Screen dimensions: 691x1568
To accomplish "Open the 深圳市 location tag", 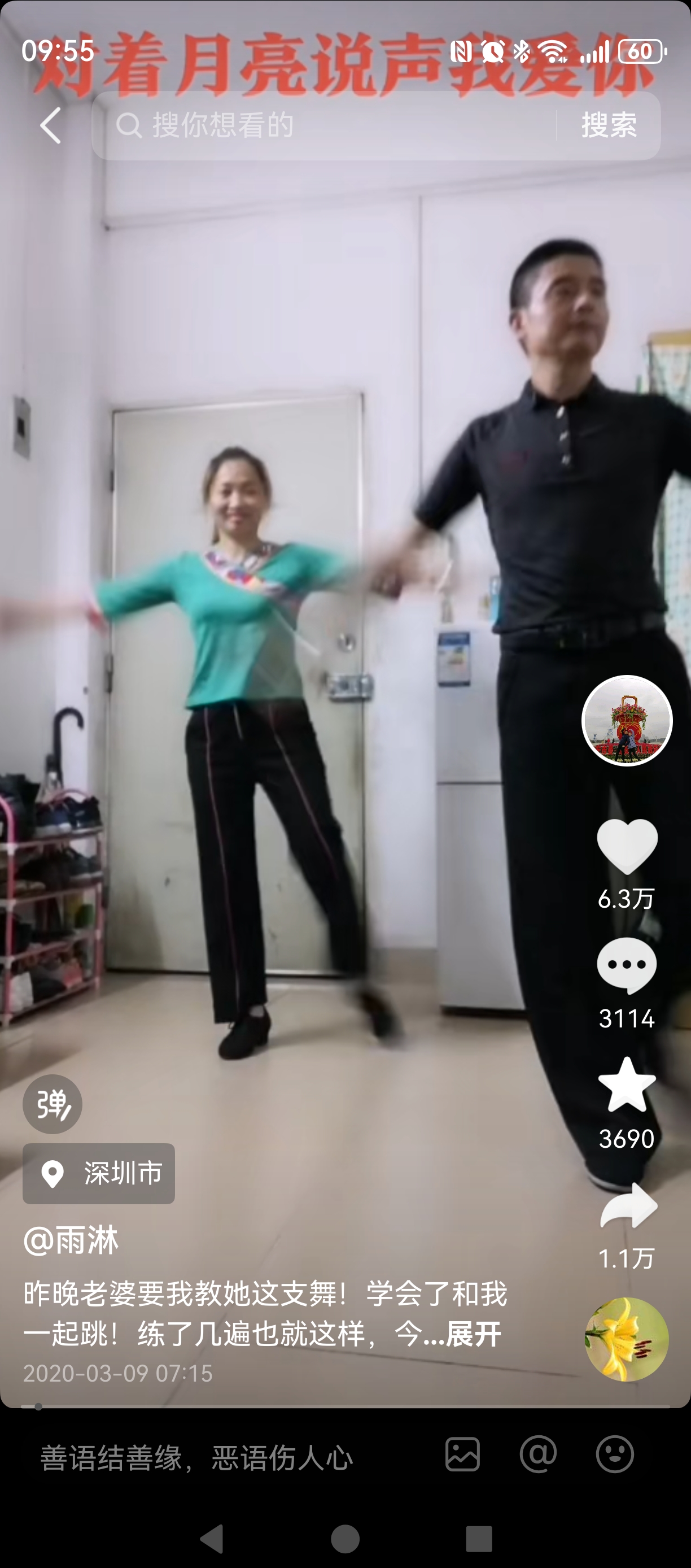I will click(99, 1173).
